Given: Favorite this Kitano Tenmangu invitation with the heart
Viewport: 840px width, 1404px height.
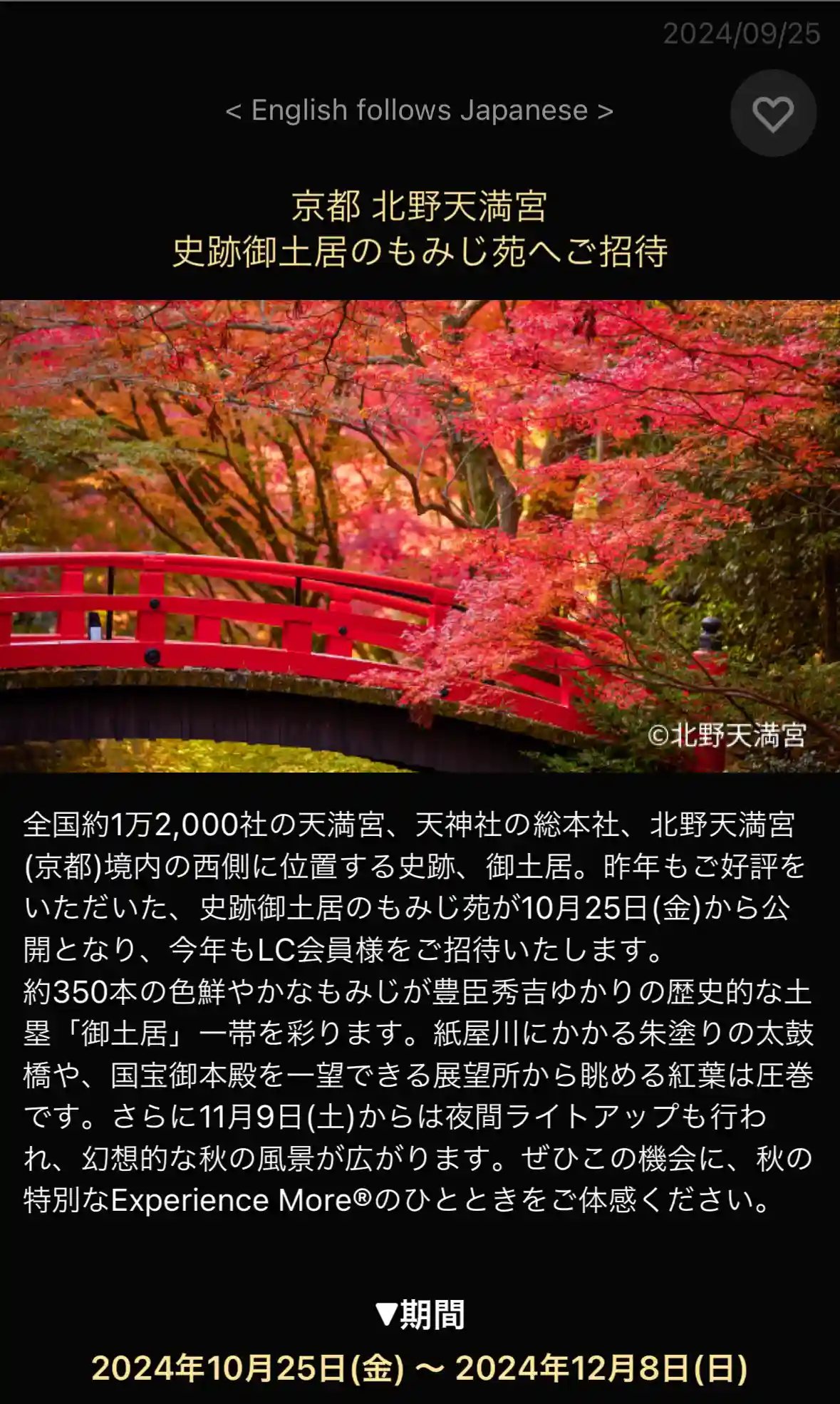Looking at the screenshot, I should [x=773, y=113].
